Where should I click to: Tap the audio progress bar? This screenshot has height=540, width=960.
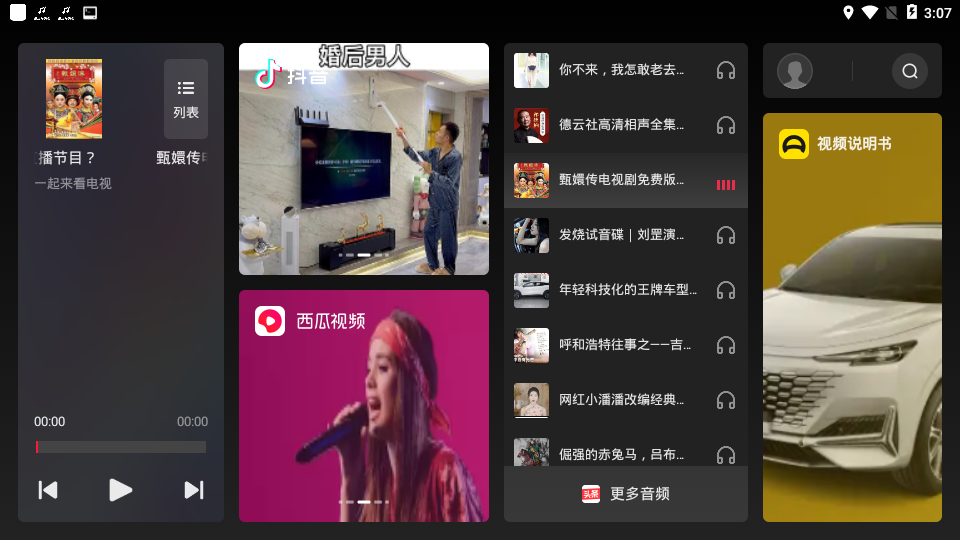pos(121,447)
